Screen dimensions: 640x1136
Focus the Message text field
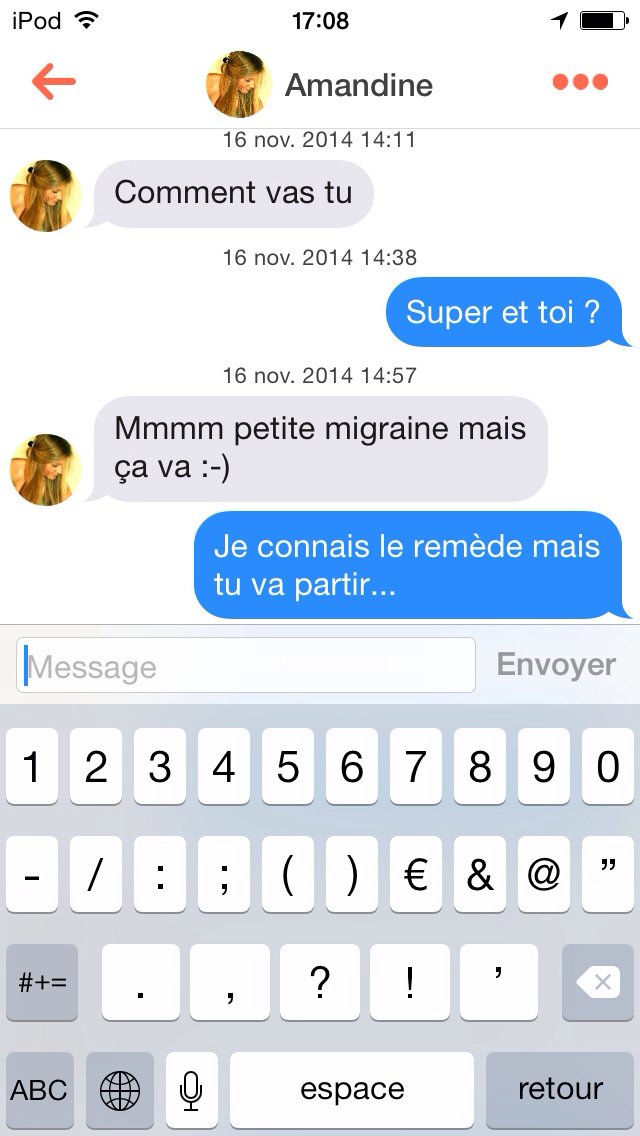[246, 666]
